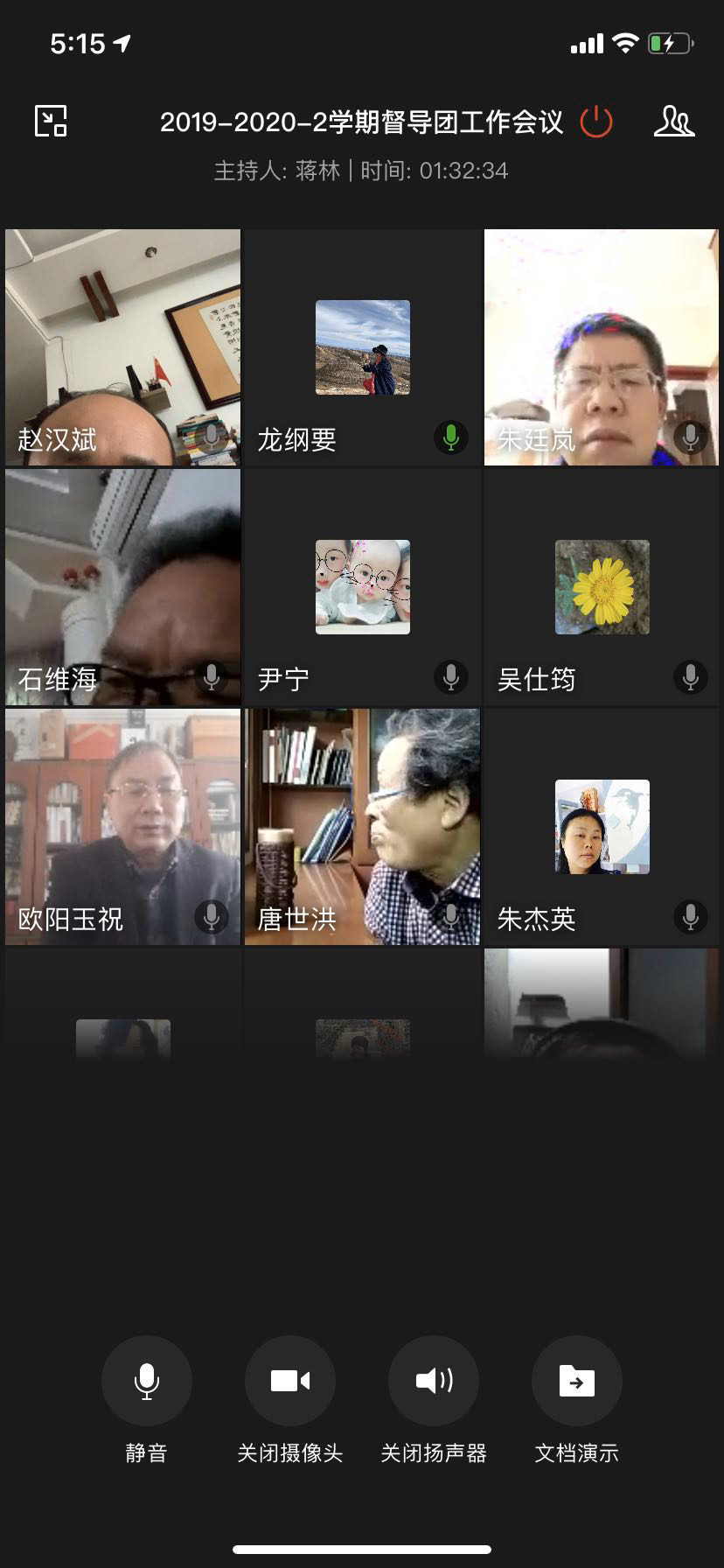Viewport: 724px width, 1568px height.
Task: Select 唐世洪's video tile
Action: pos(362,827)
